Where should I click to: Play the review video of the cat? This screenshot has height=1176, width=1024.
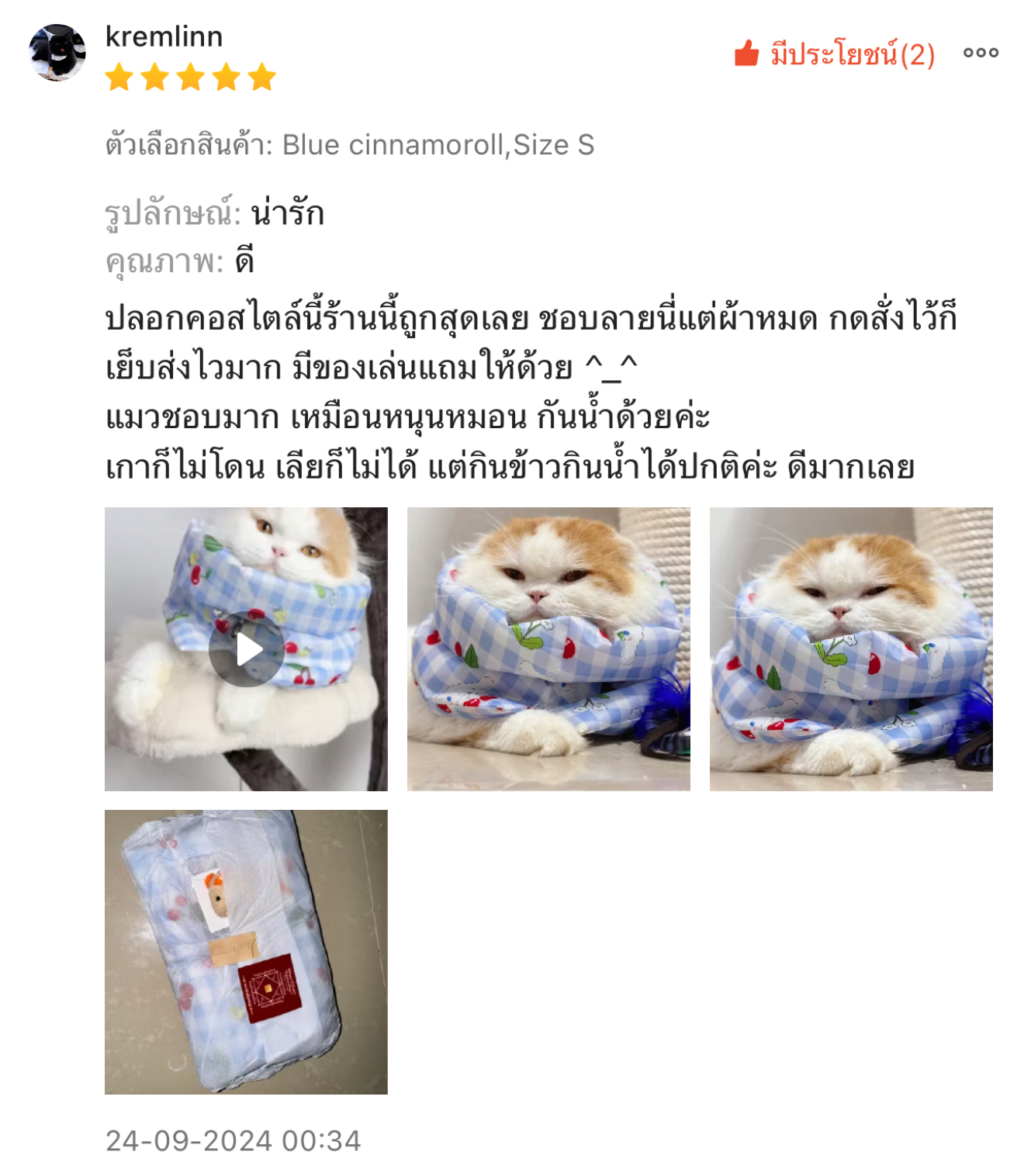(246, 649)
